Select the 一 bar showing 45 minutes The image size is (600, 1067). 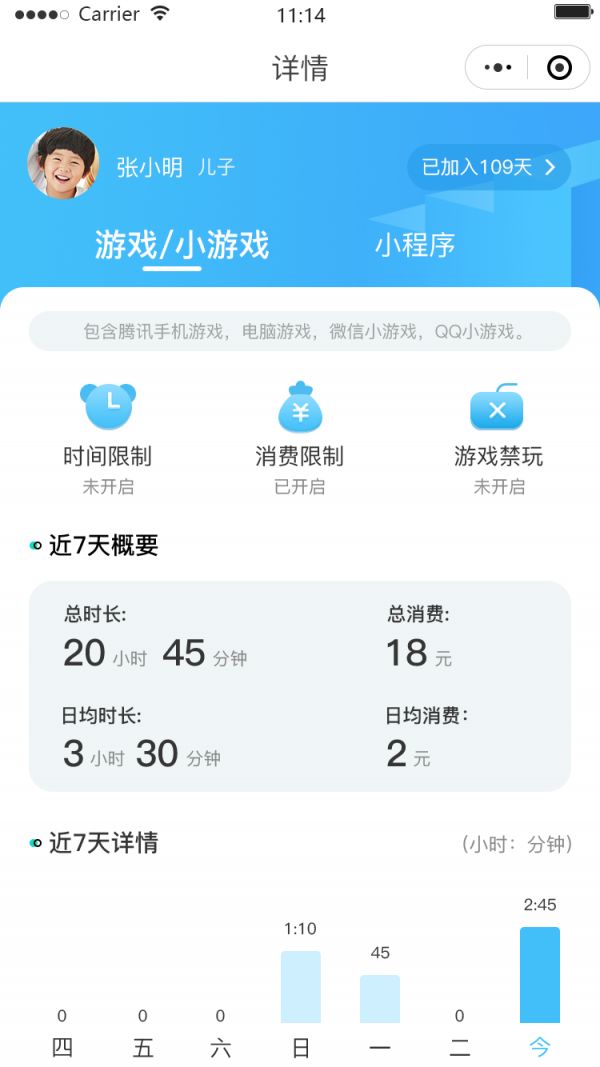tap(380, 998)
